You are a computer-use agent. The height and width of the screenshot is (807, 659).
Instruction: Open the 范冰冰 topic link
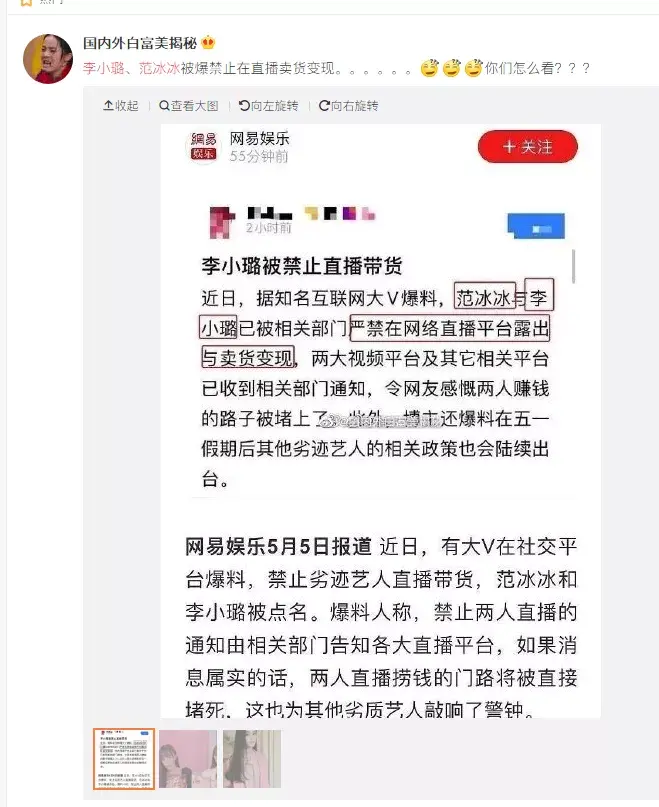click(158, 69)
